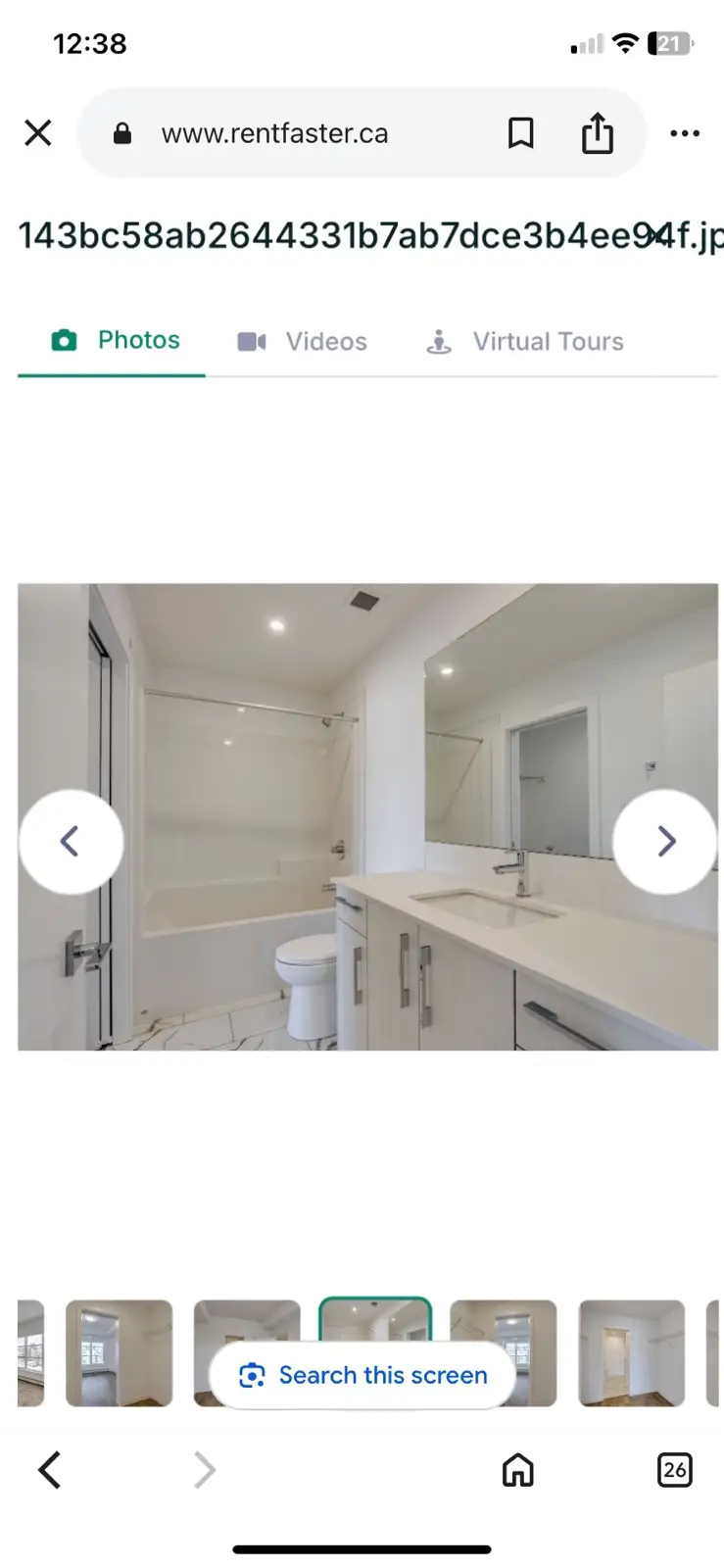Select the Photos tab

pyautogui.click(x=116, y=340)
